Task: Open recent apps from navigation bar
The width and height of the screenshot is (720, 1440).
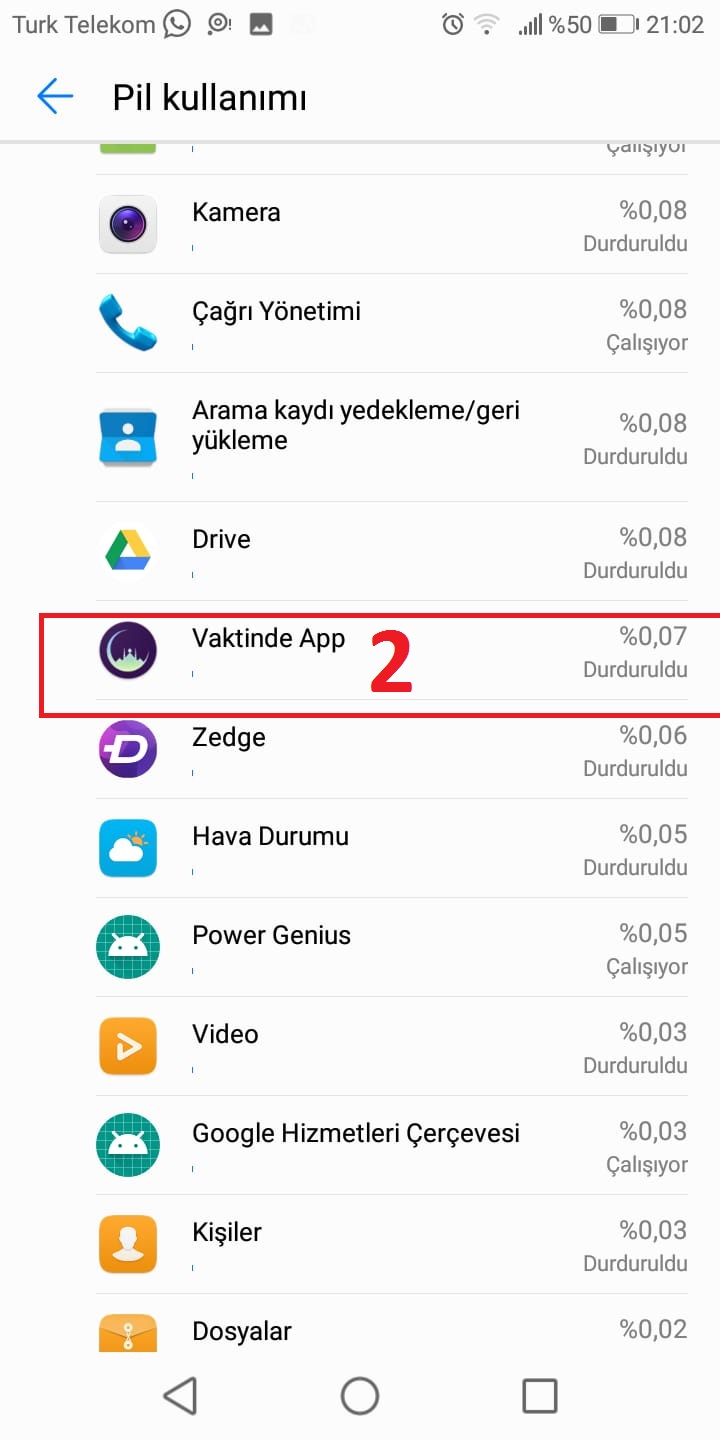Action: tap(539, 1396)
